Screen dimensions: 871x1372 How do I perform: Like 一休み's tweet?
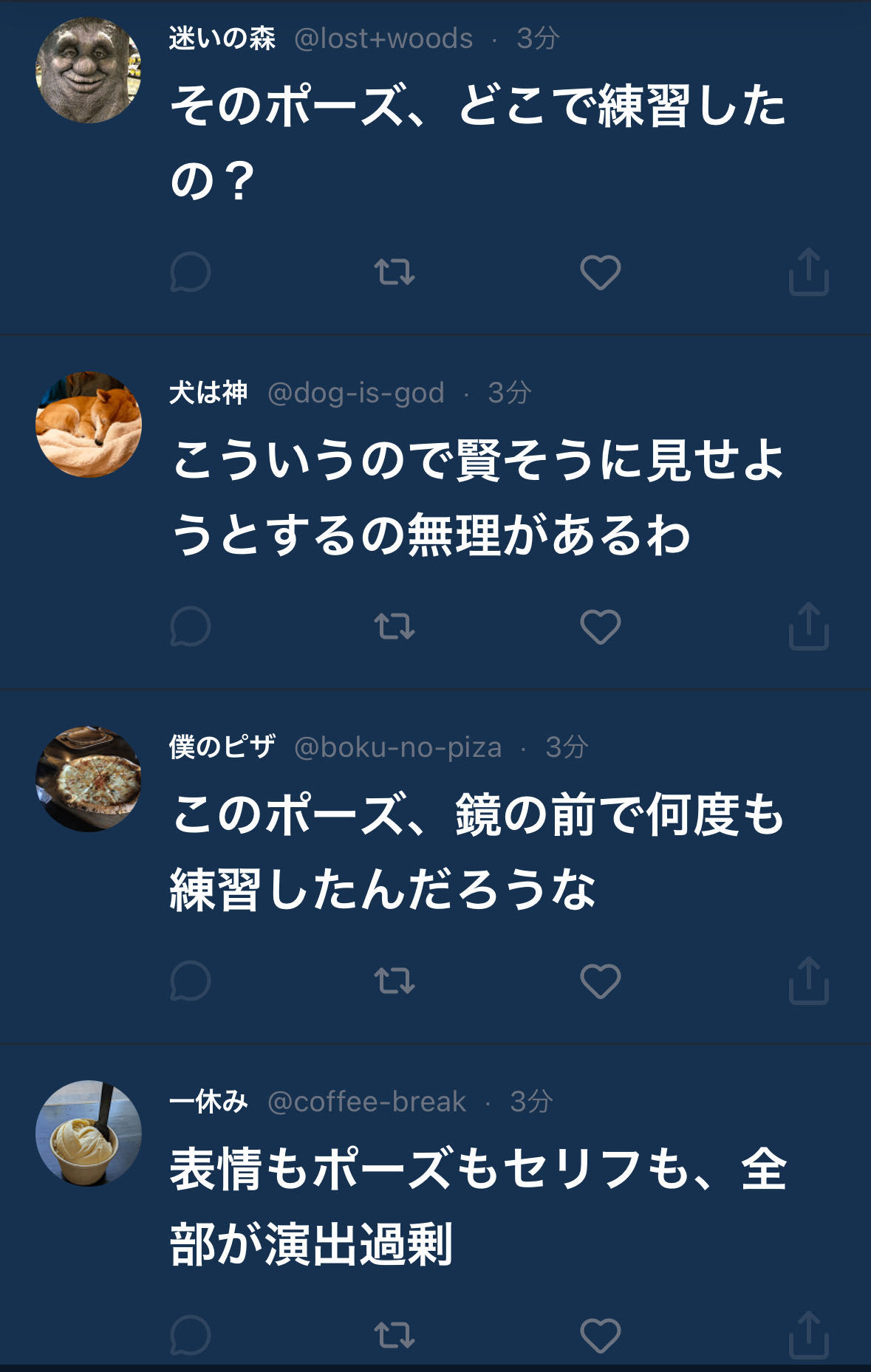600,1336
